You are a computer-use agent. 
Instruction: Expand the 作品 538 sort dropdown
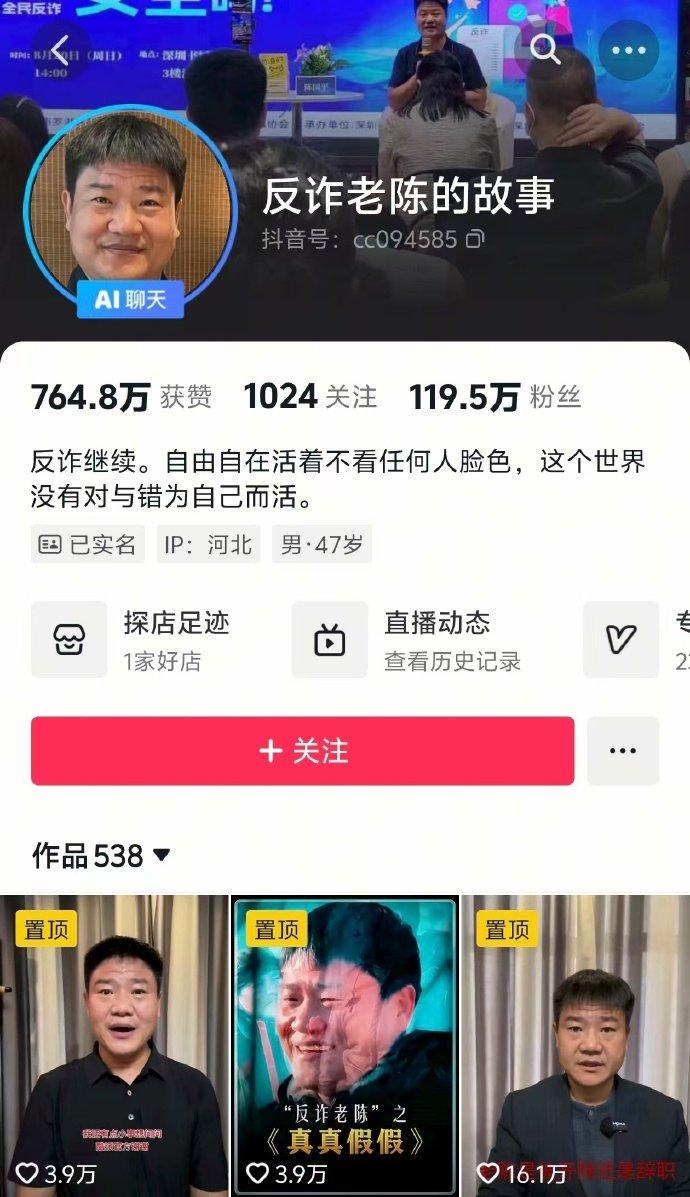point(160,856)
